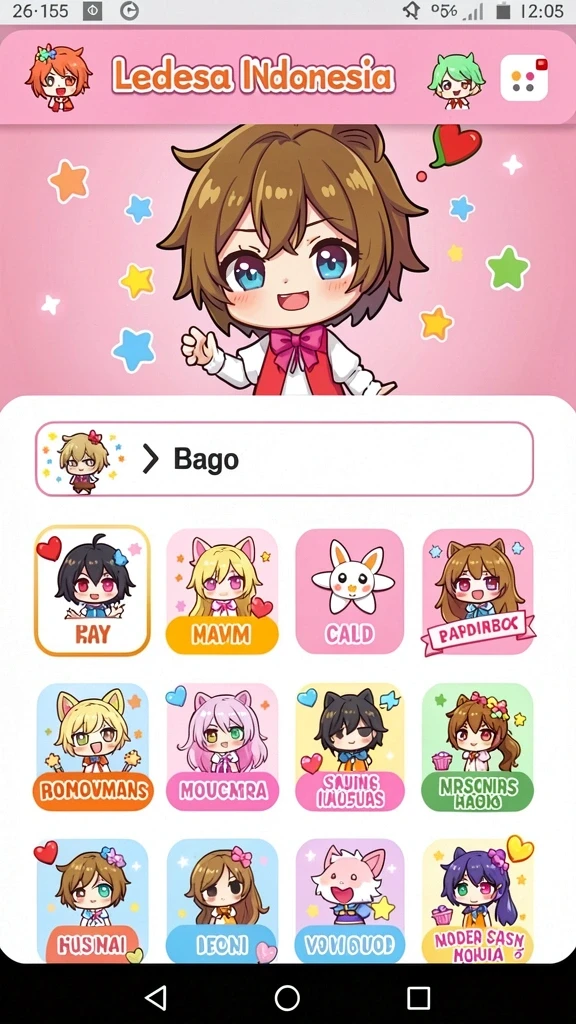Viewport: 576px width, 1024px height.
Task: Go back with the system back button
Action: 155,997
